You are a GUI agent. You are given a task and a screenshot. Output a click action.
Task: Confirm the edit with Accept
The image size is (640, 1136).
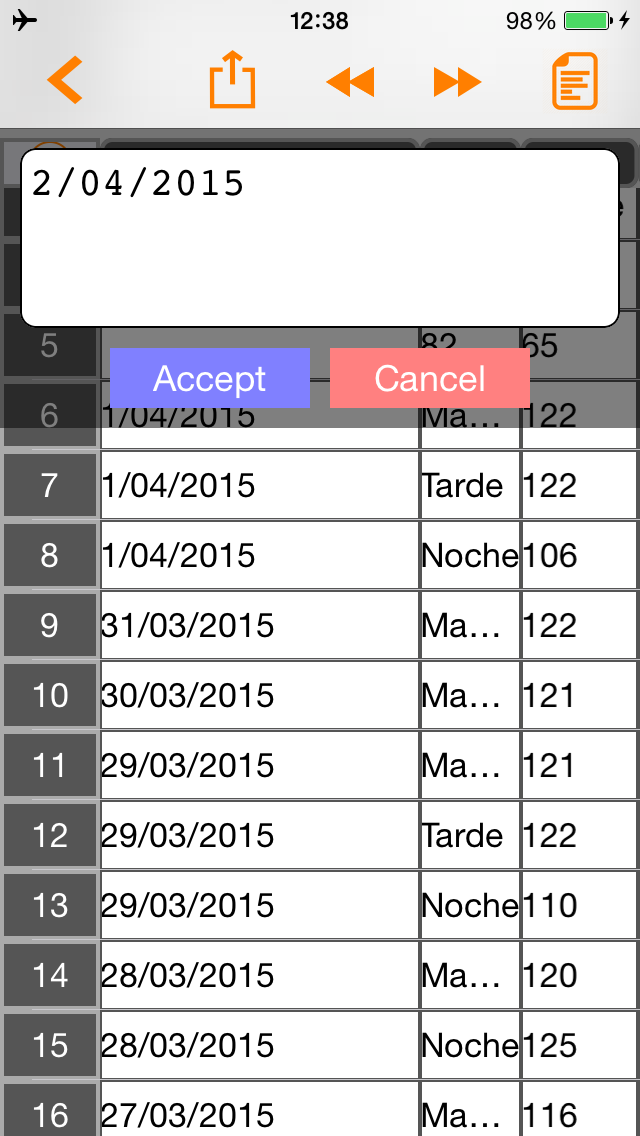210,378
